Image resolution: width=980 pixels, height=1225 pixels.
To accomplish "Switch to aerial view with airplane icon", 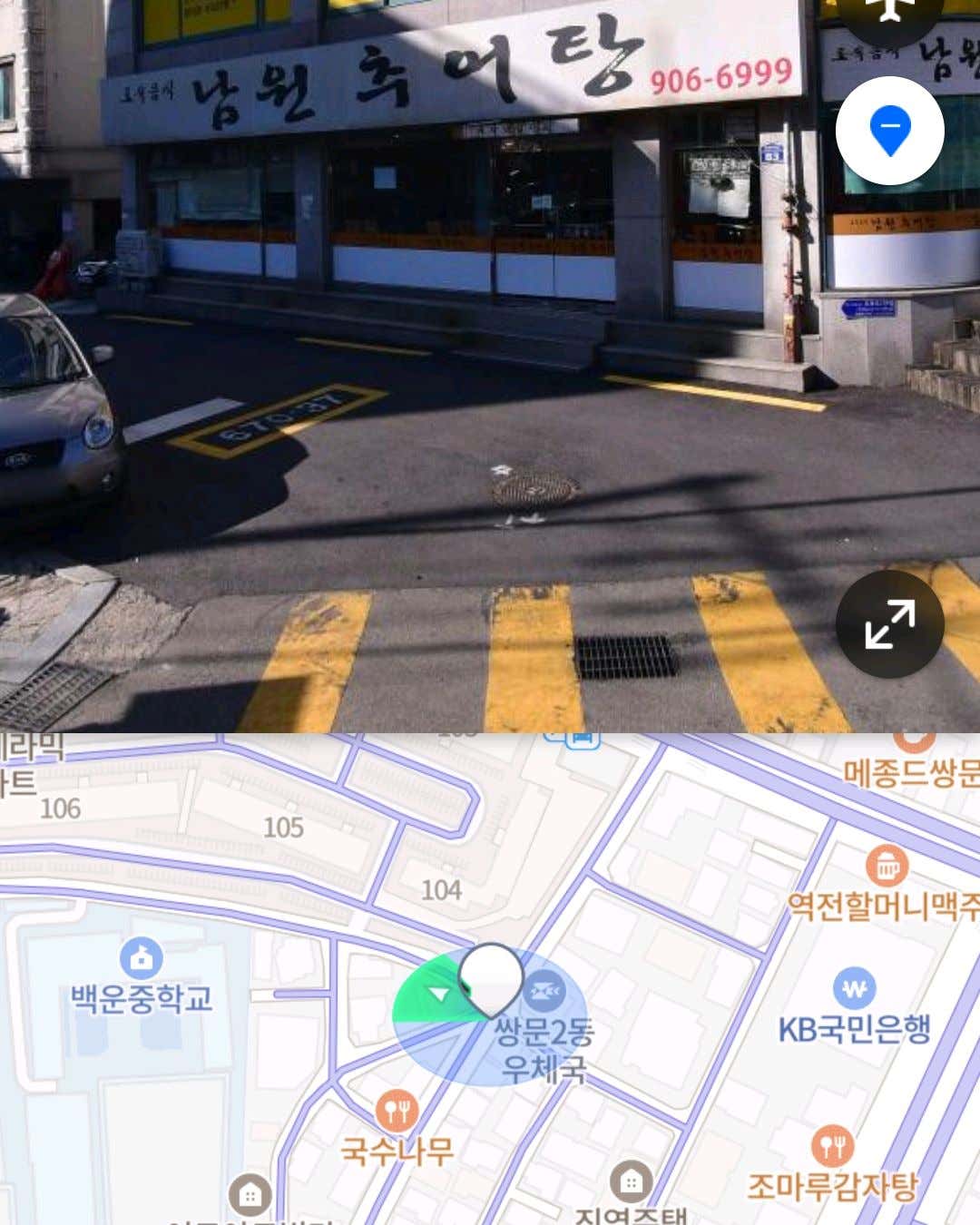I will coord(889,11).
